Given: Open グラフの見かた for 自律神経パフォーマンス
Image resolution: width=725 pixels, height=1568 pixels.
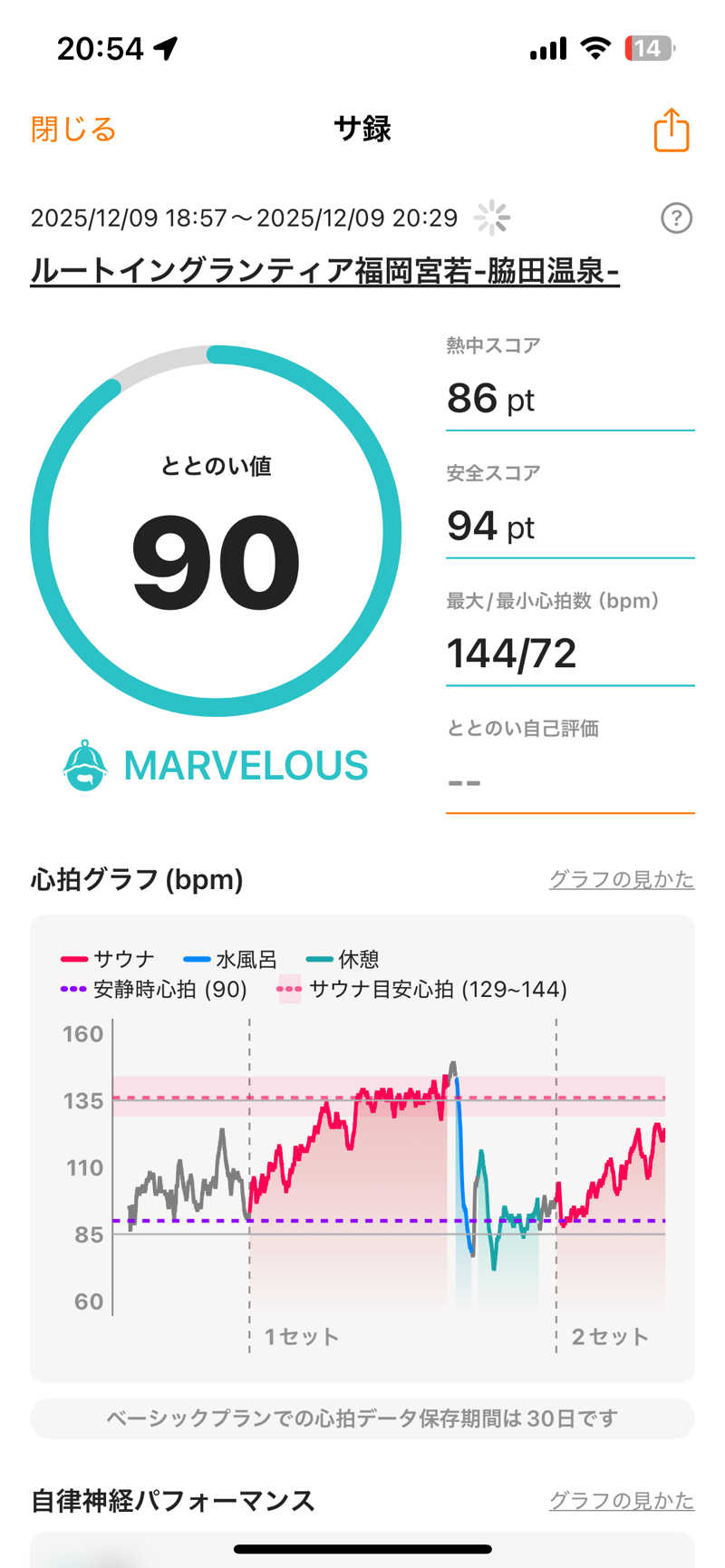Looking at the screenshot, I should [x=621, y=1500].
